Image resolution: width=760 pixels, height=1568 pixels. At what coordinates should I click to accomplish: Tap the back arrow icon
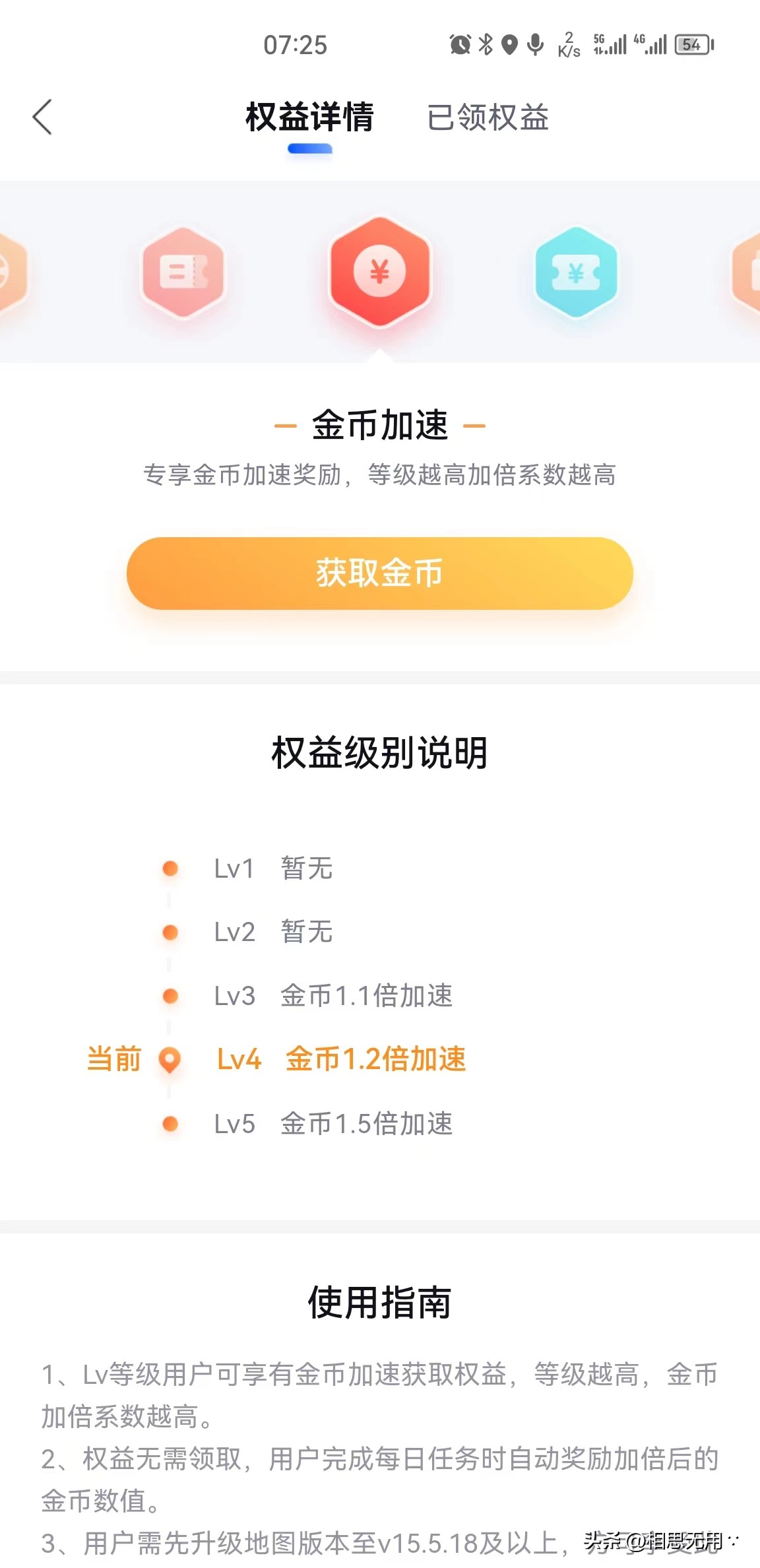point(42,117)
